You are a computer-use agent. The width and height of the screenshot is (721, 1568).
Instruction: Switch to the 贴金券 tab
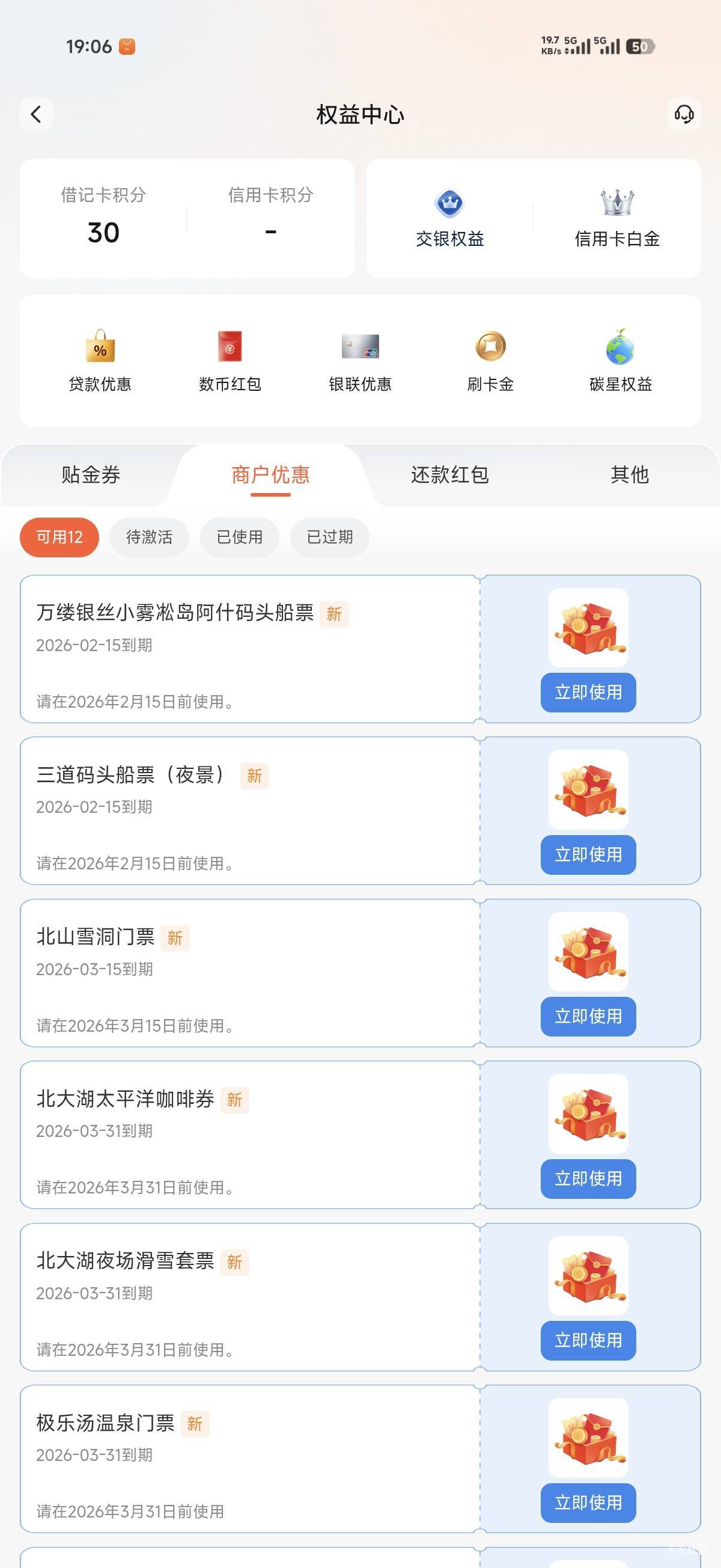point(91,475)
